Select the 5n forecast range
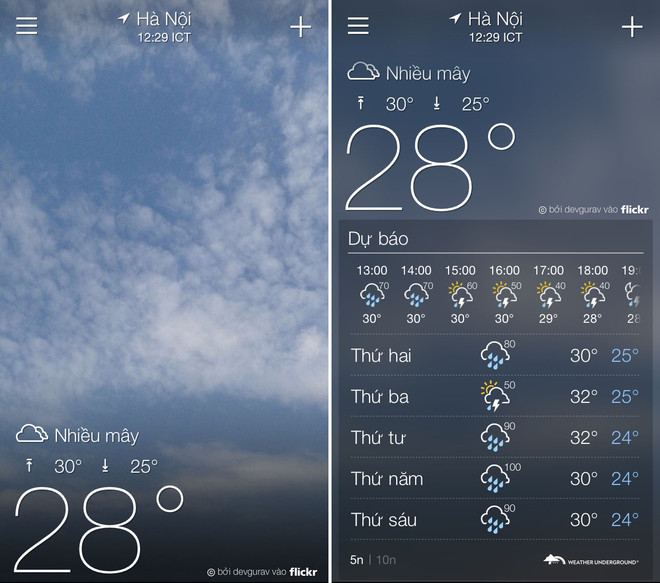 pos(357,559)
